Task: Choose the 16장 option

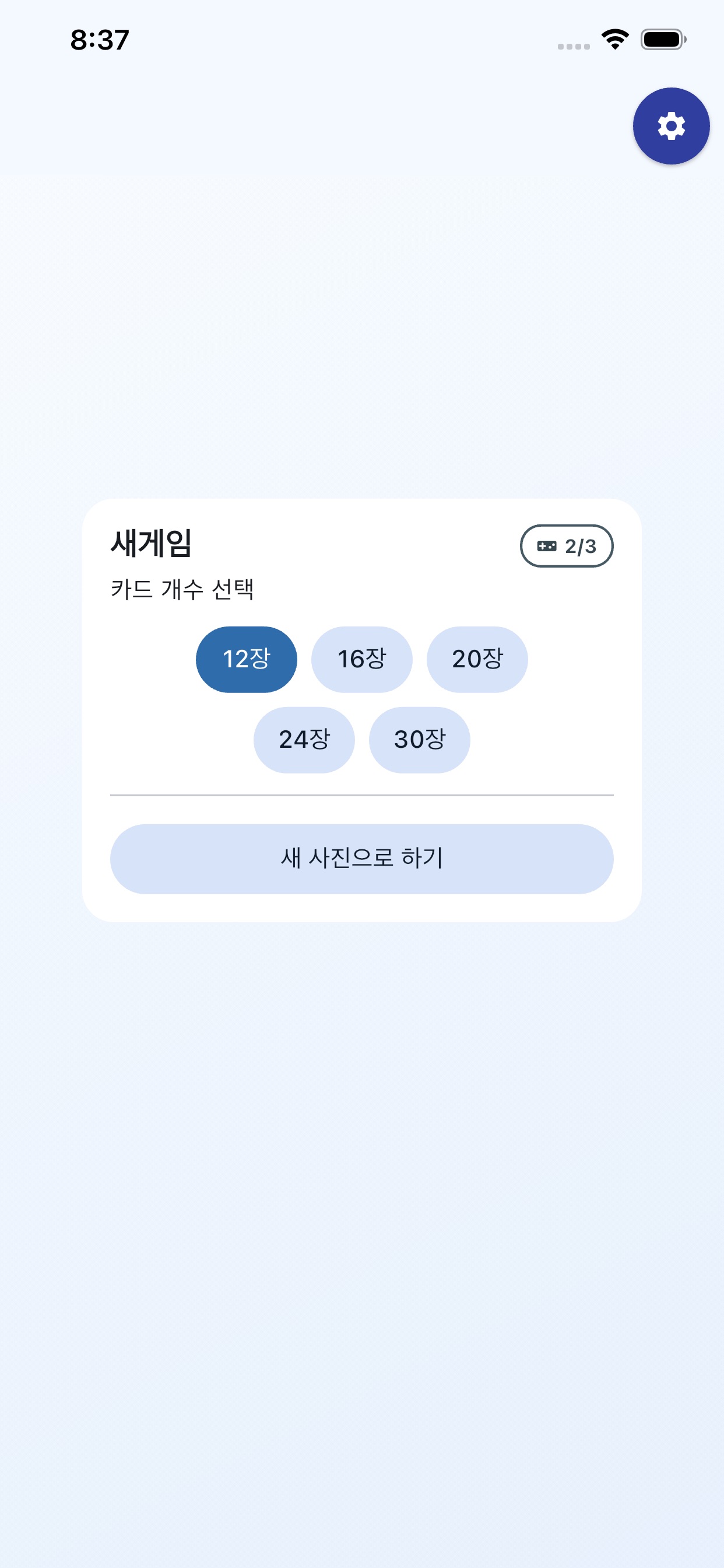Action: (362, 659)
